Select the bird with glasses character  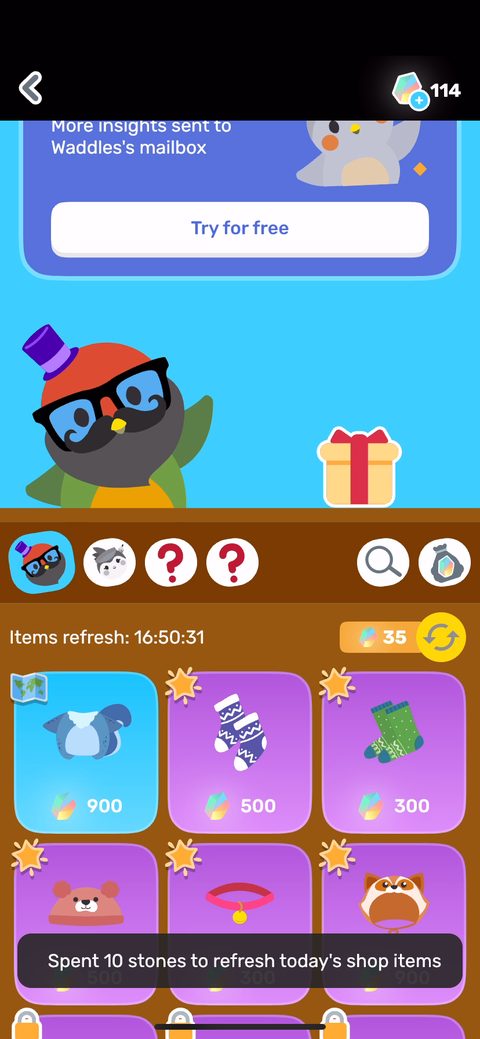pos(42,563)
